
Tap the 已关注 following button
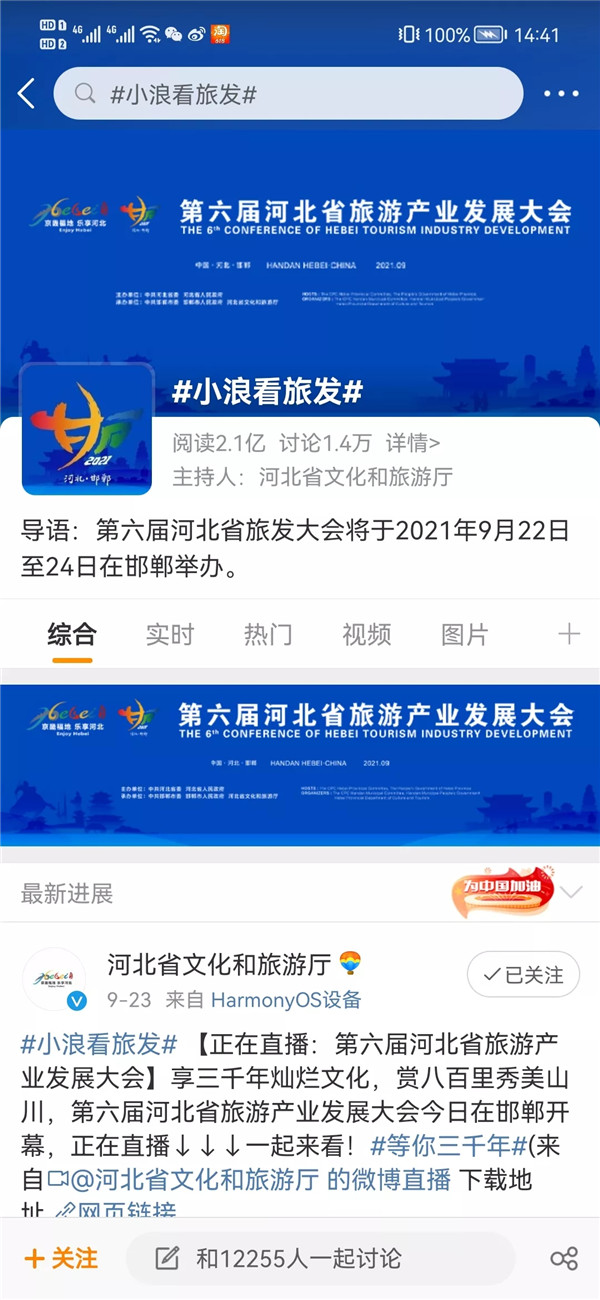pos(523,974)
